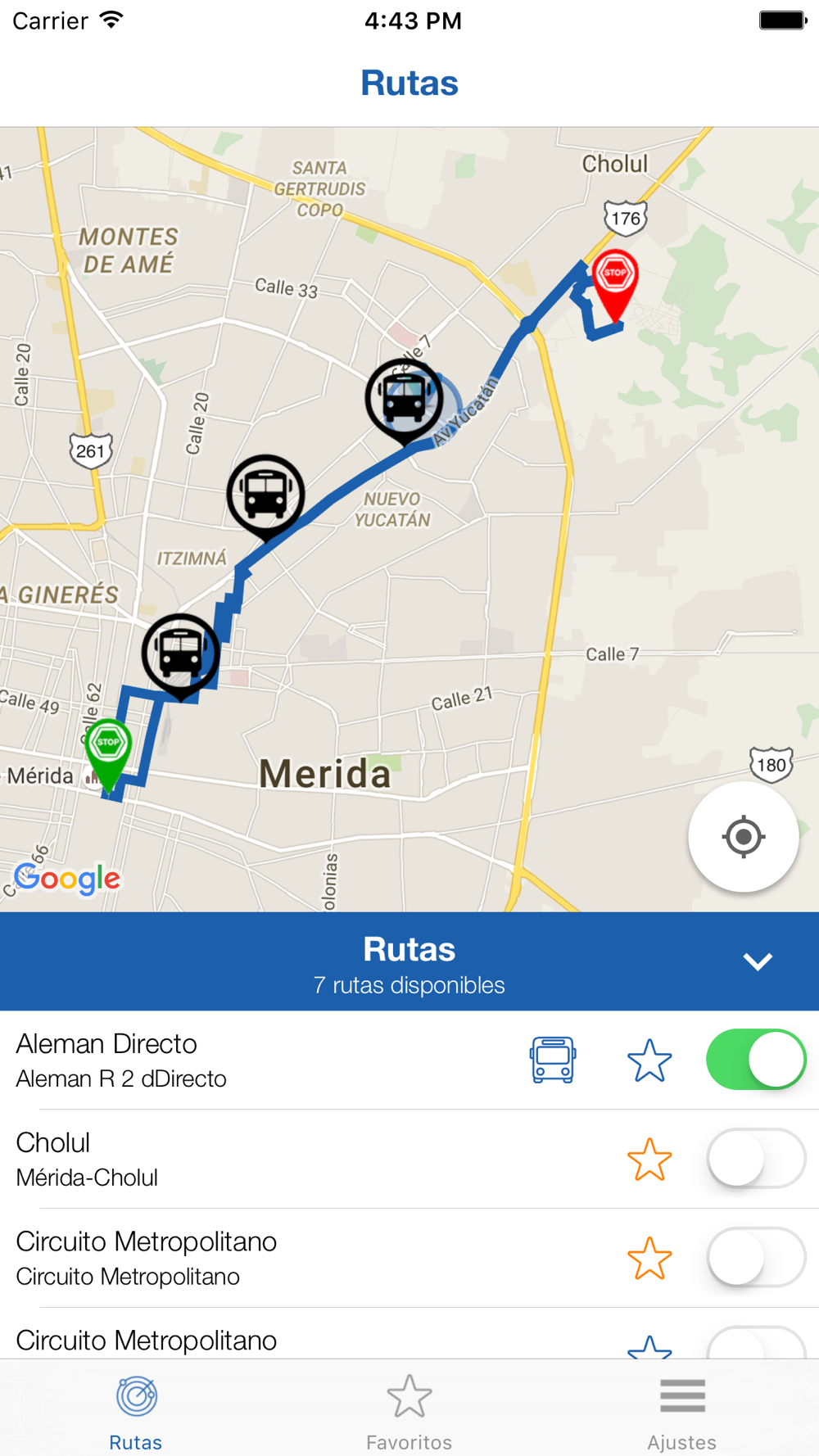This screenshot has height=1456, width=819.
Task: Star the Circuito Metropolitano route with subtitle
Action: click(x=649, y=1258)
